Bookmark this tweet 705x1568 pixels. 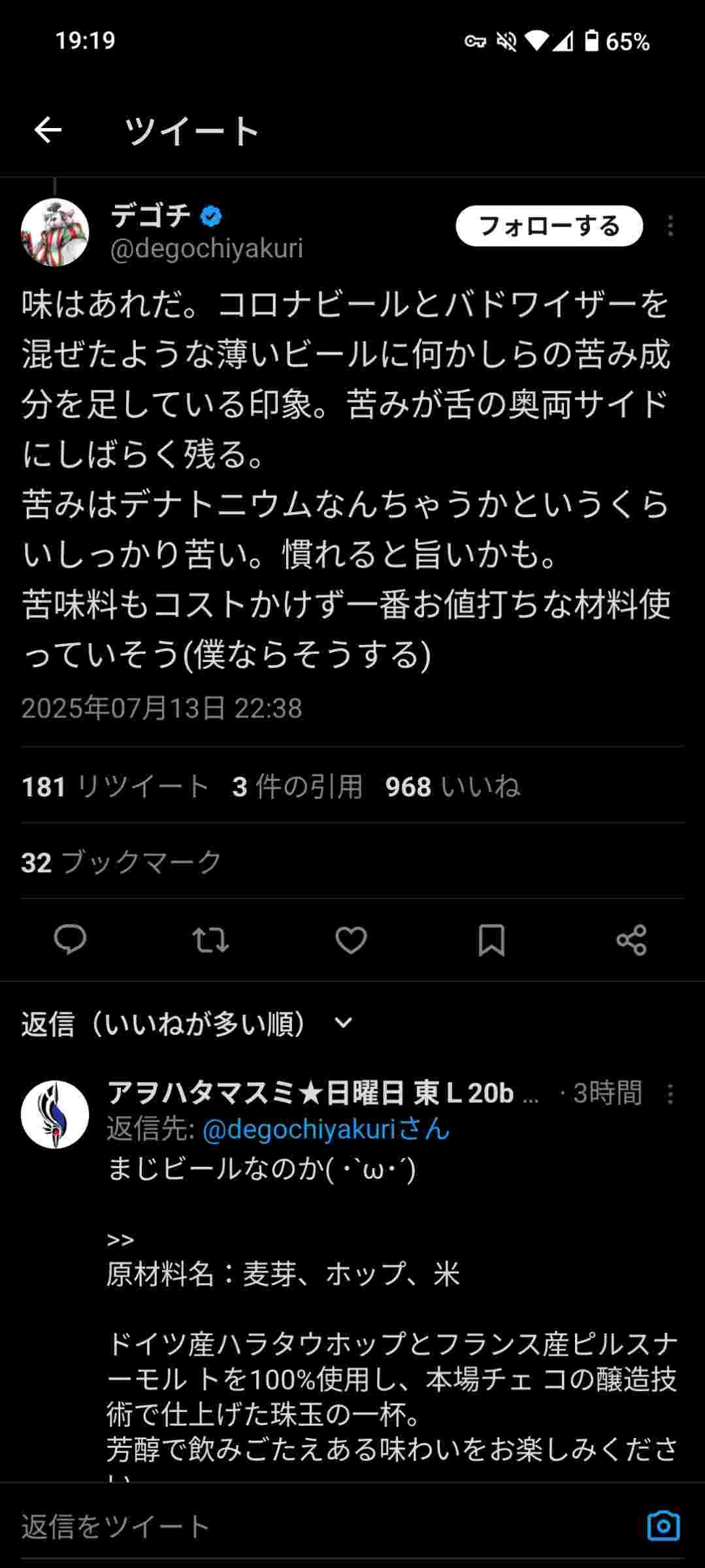[491, 940]
